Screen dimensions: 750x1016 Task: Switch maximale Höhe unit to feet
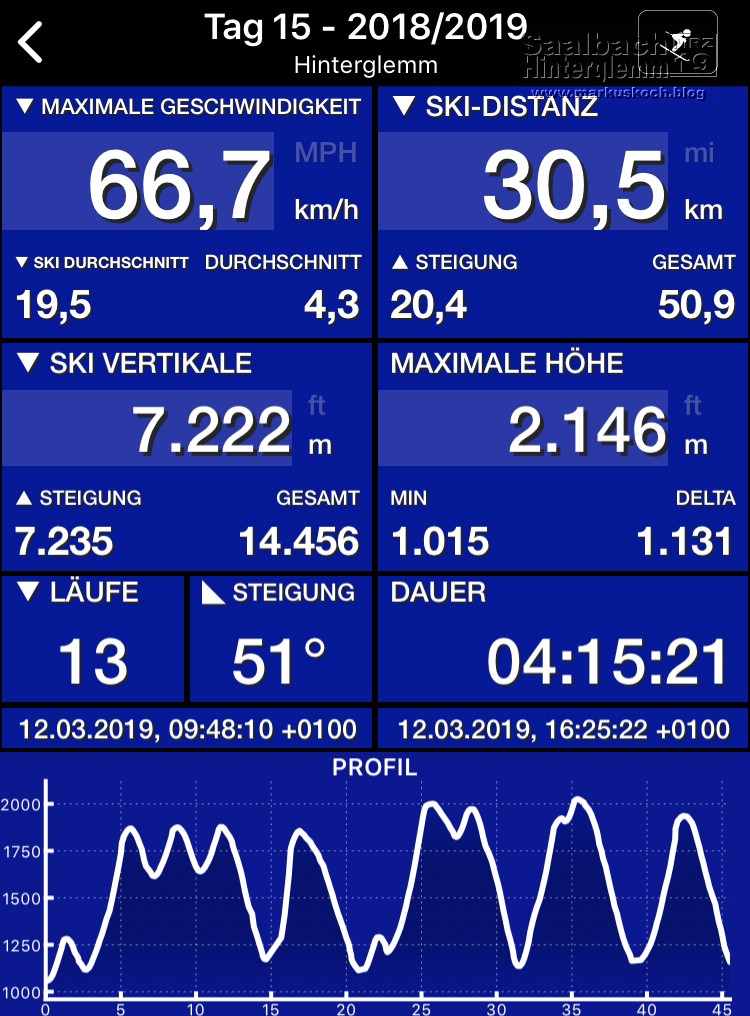693,405
